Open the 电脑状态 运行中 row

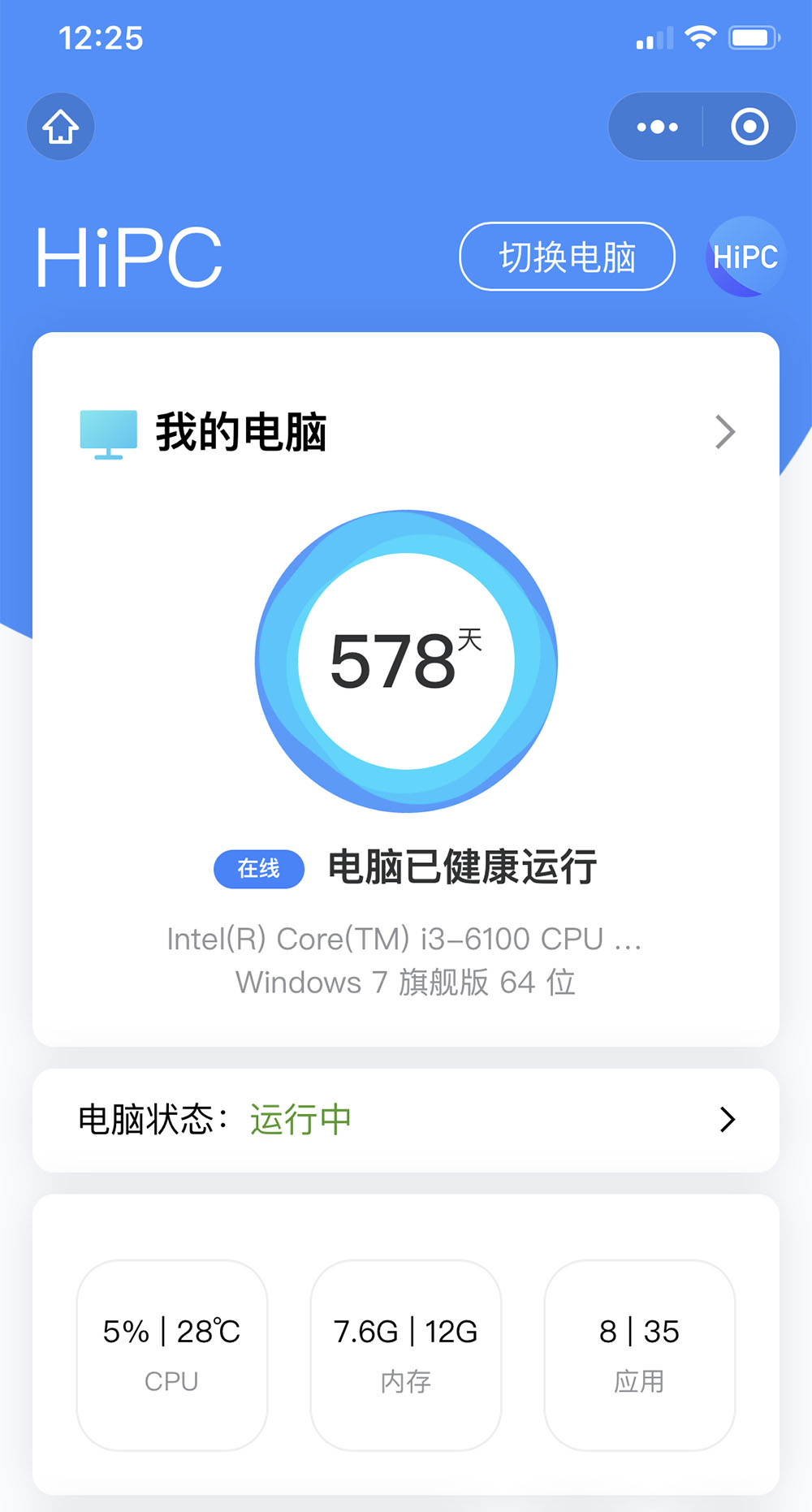pyautogui.click(x=406, y=1120)
